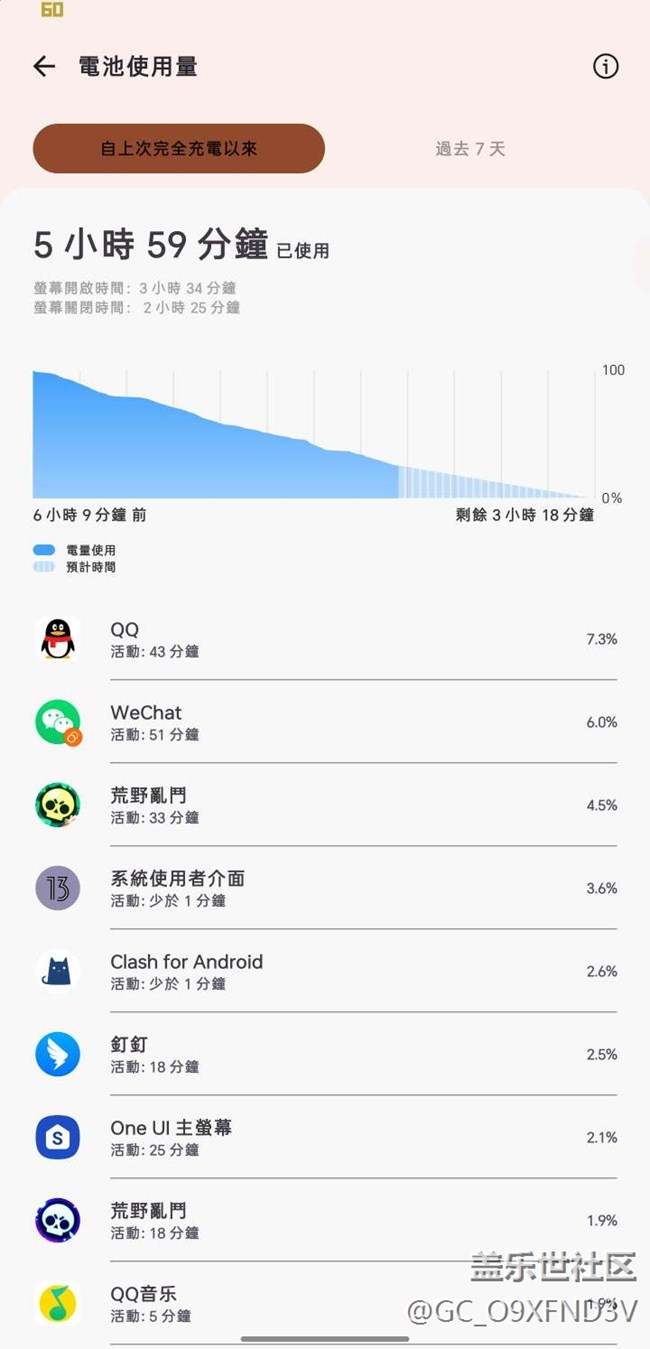Switch to the 過去 7 天 tab

click(x=470, y=149)
